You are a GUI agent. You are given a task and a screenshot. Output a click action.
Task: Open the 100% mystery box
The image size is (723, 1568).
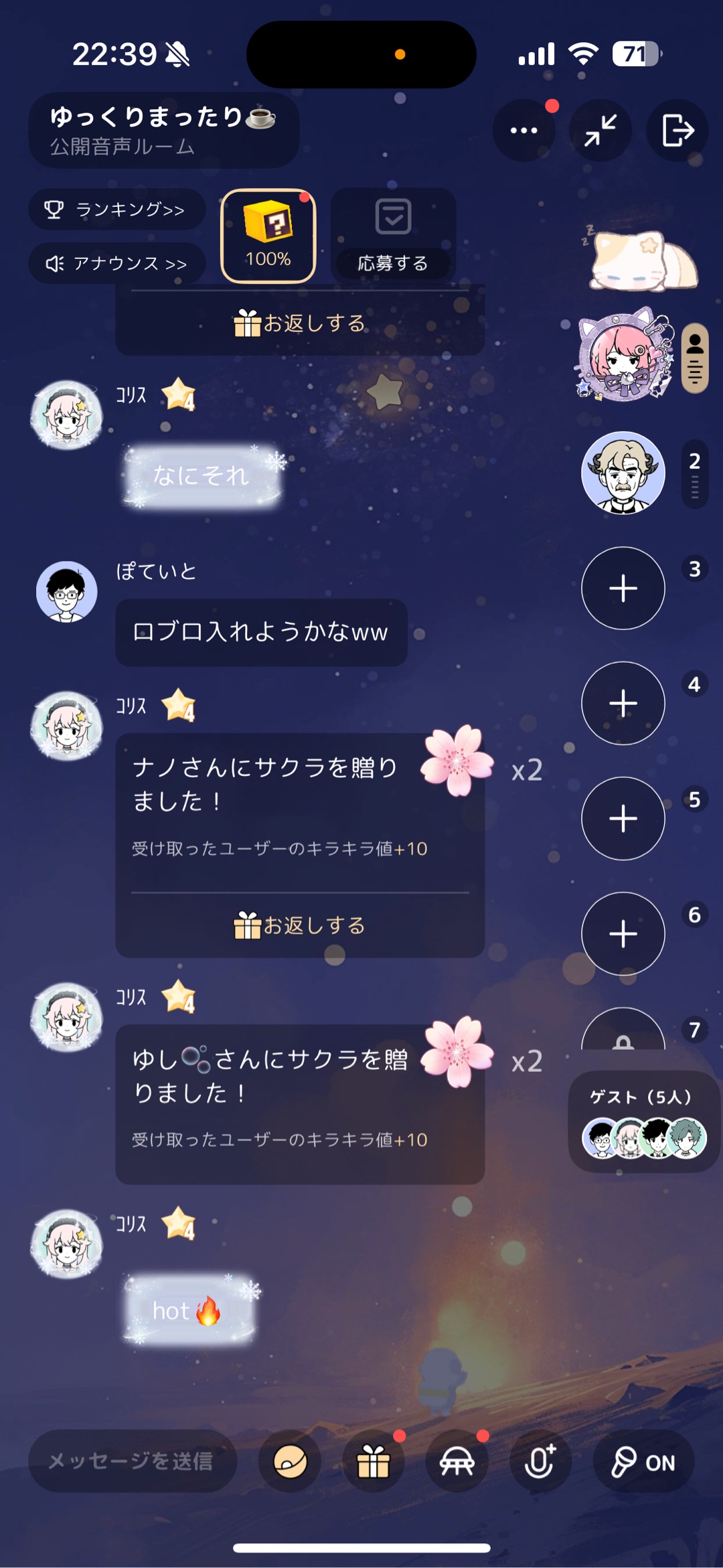[x=268, y=236]
